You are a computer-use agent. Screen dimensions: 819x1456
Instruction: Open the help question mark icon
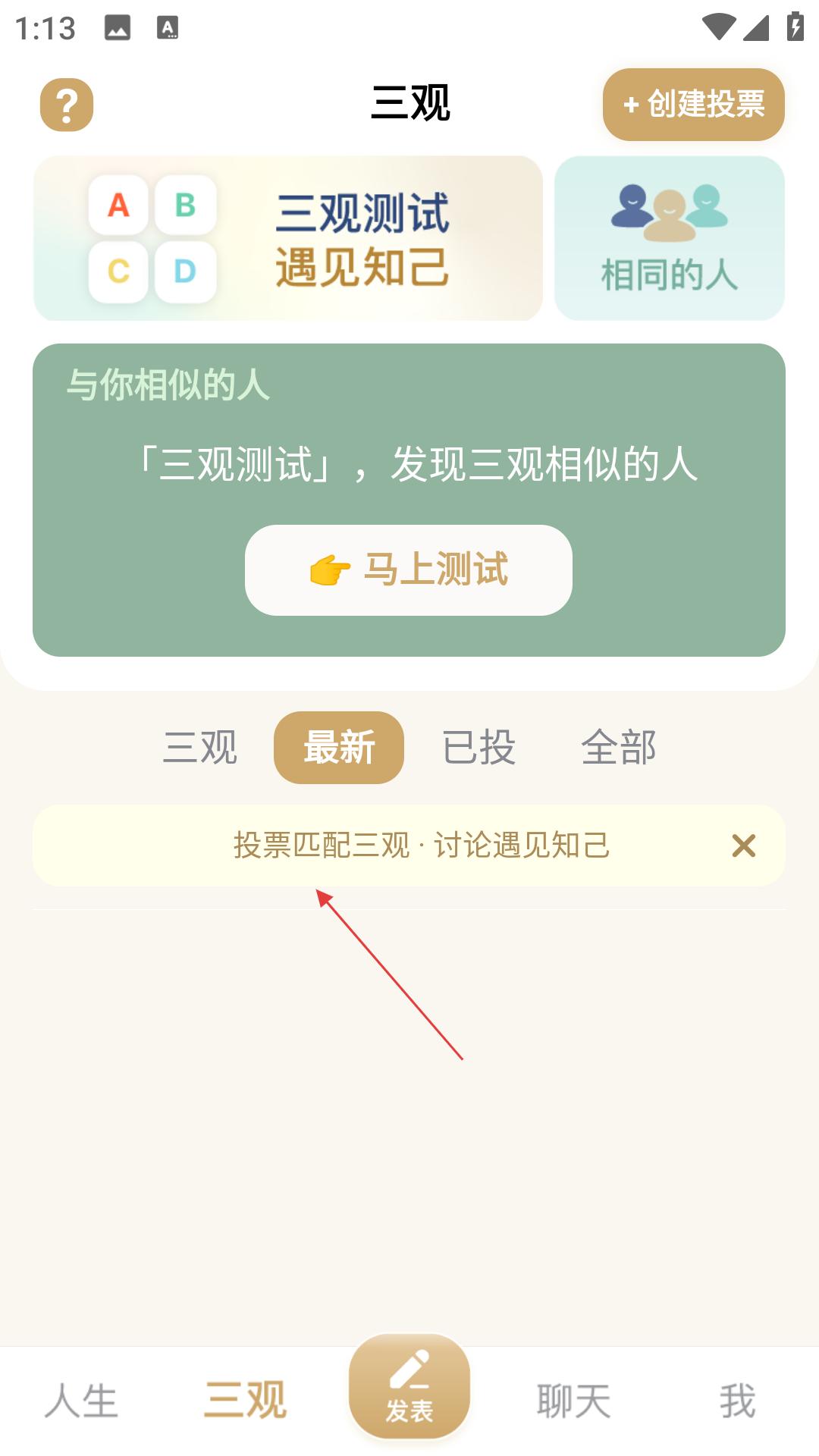pyautogui.click(x=67, y=105)
